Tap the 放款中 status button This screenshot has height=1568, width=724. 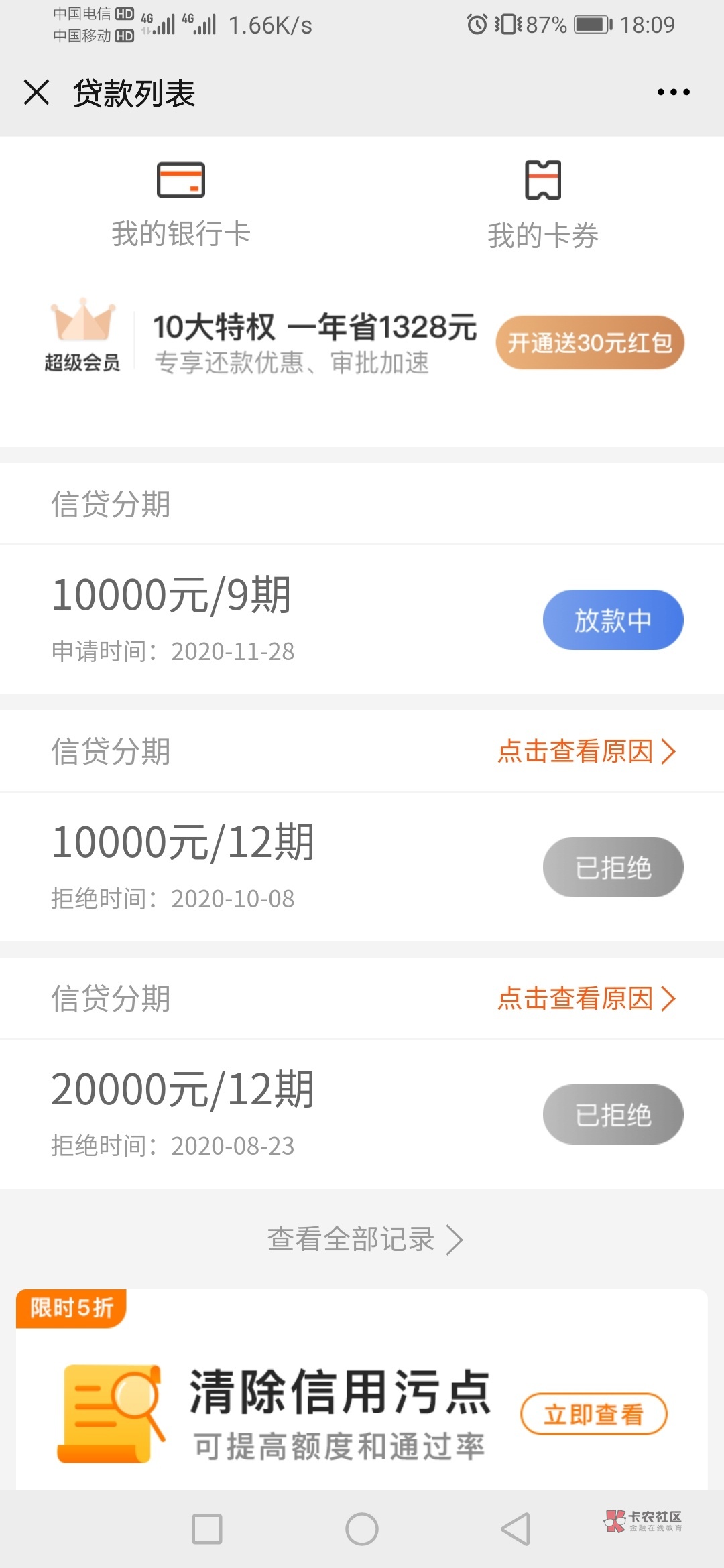[613, 620]
